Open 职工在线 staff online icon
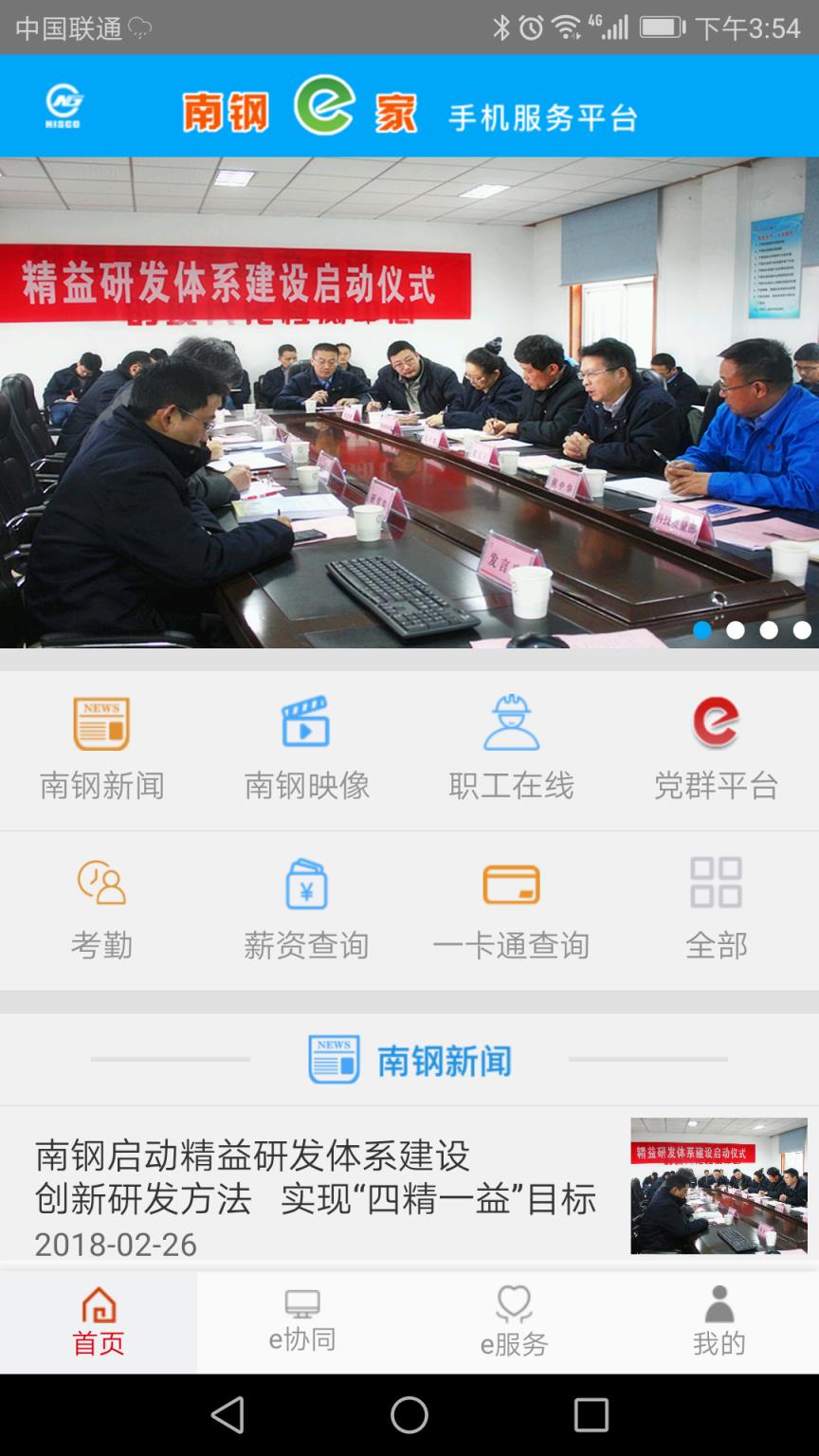The height and width of the screenshot is (1456, 819). [512, 744]
